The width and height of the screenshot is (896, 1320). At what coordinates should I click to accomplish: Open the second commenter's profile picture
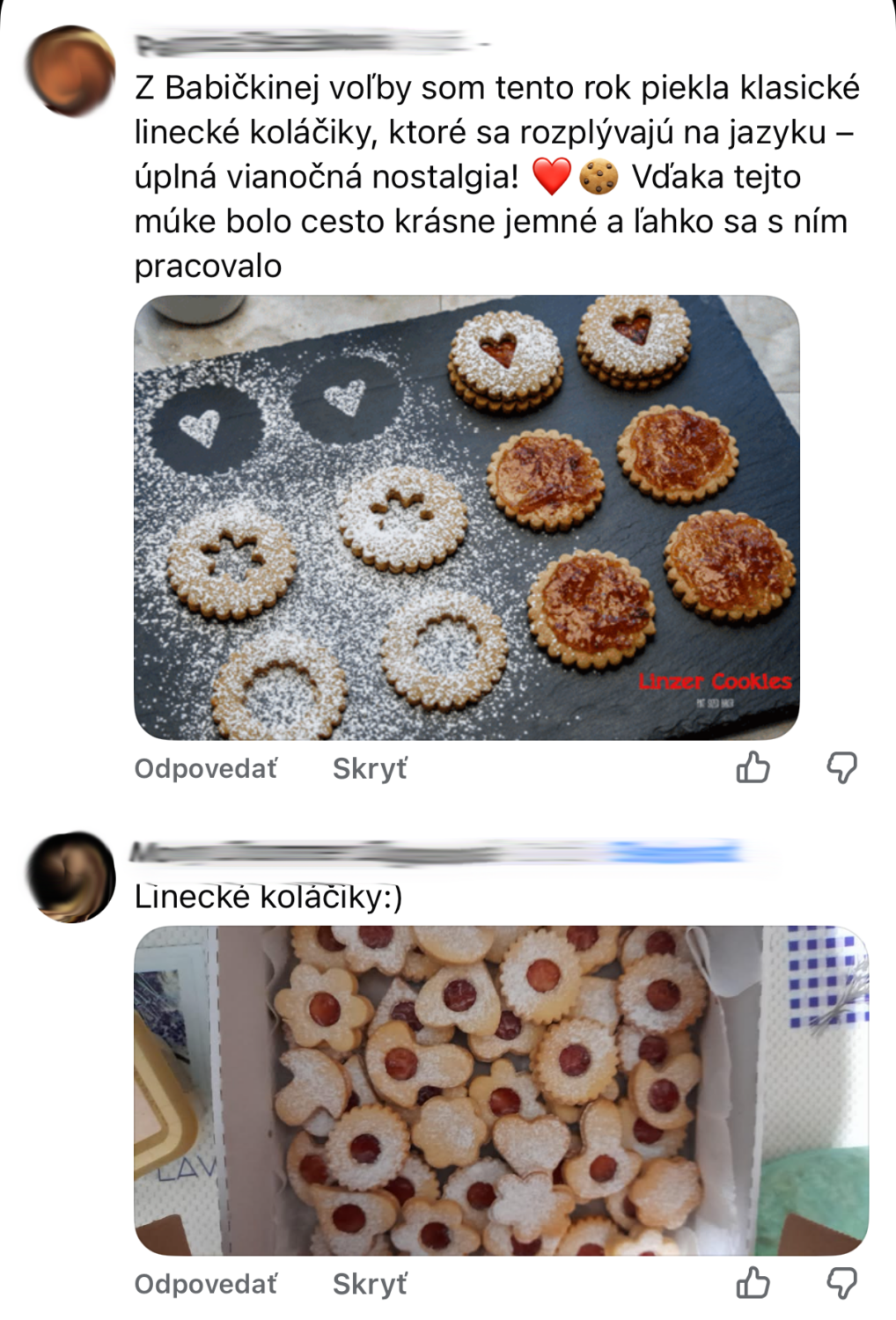click(71, 877)
